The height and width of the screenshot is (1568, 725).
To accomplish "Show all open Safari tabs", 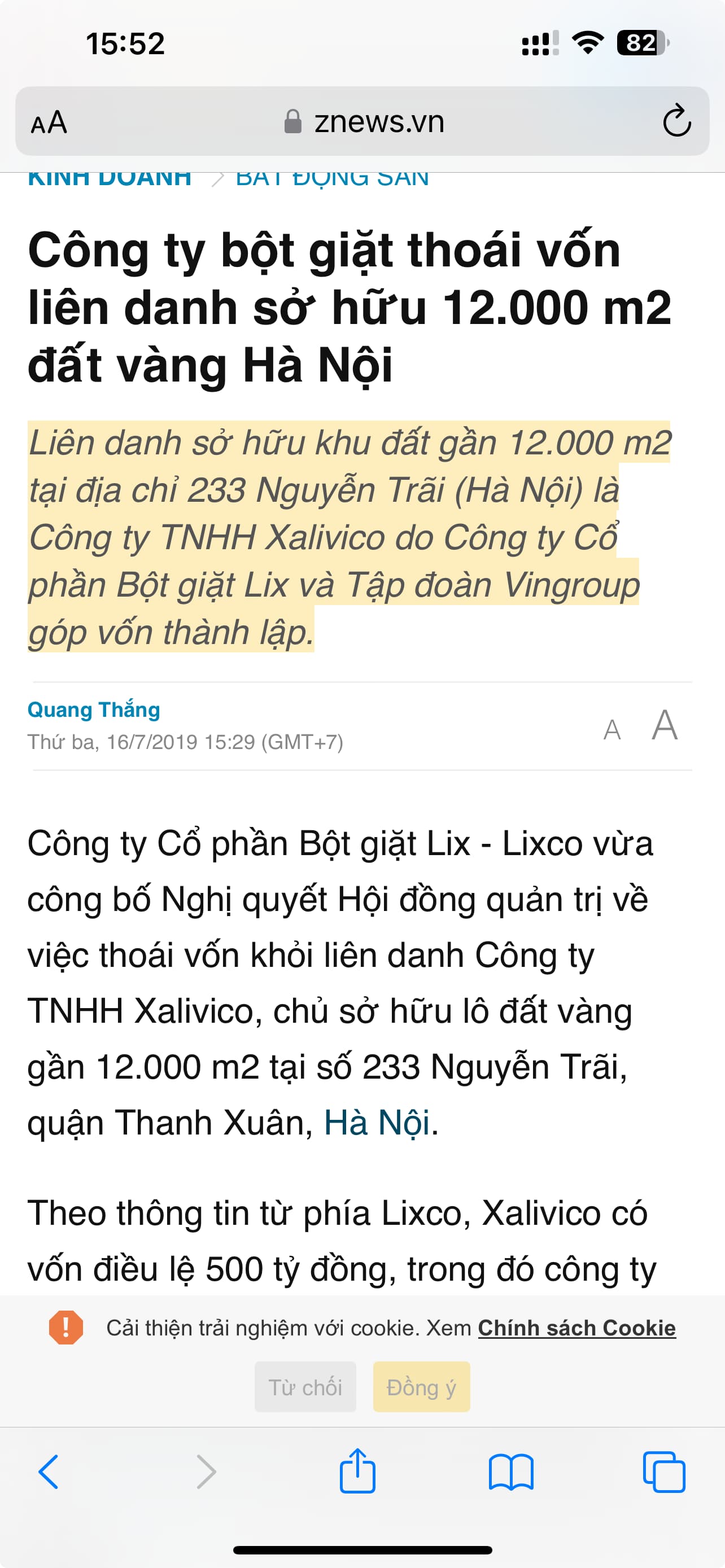I will pos(663,1473).
